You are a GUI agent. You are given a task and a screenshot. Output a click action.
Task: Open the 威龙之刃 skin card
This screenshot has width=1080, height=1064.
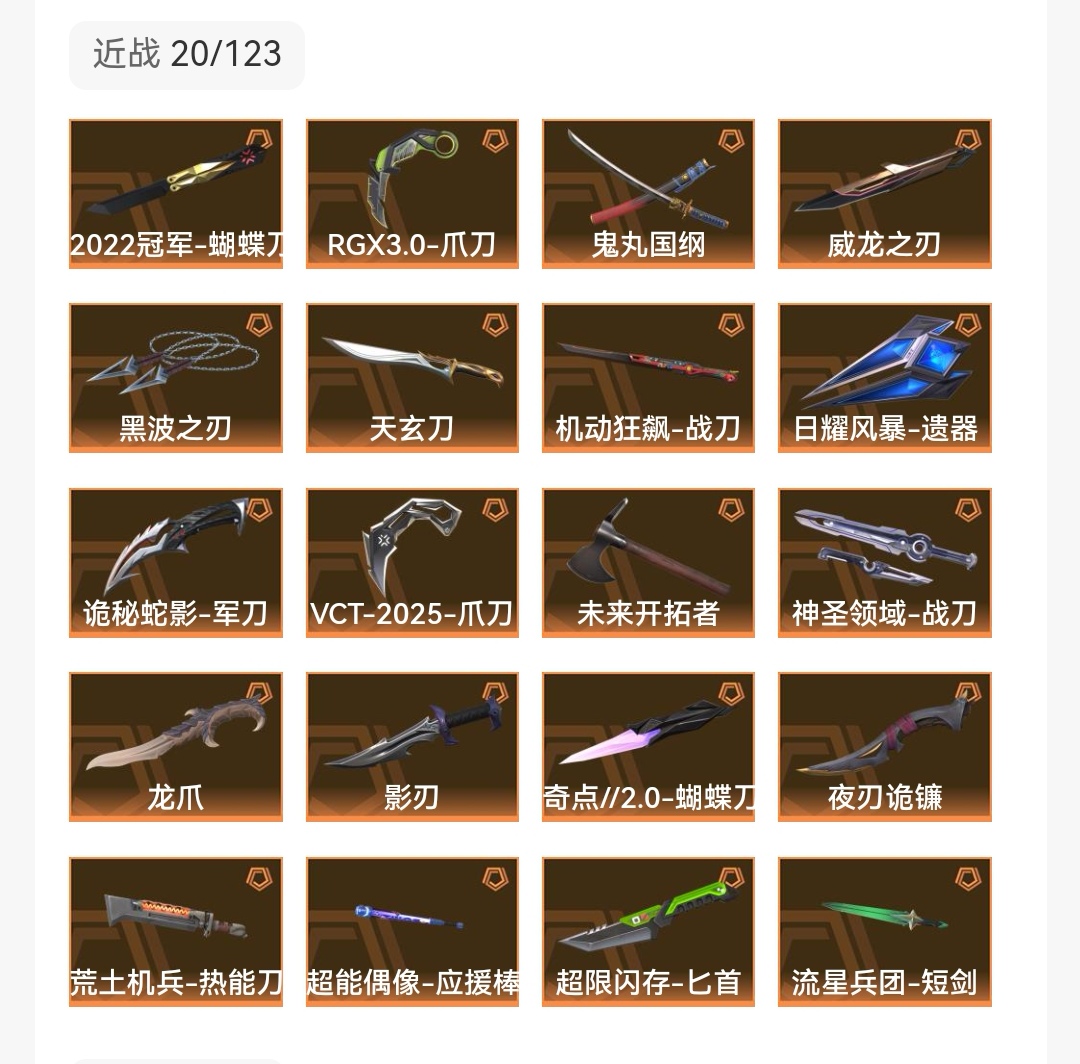884,194
